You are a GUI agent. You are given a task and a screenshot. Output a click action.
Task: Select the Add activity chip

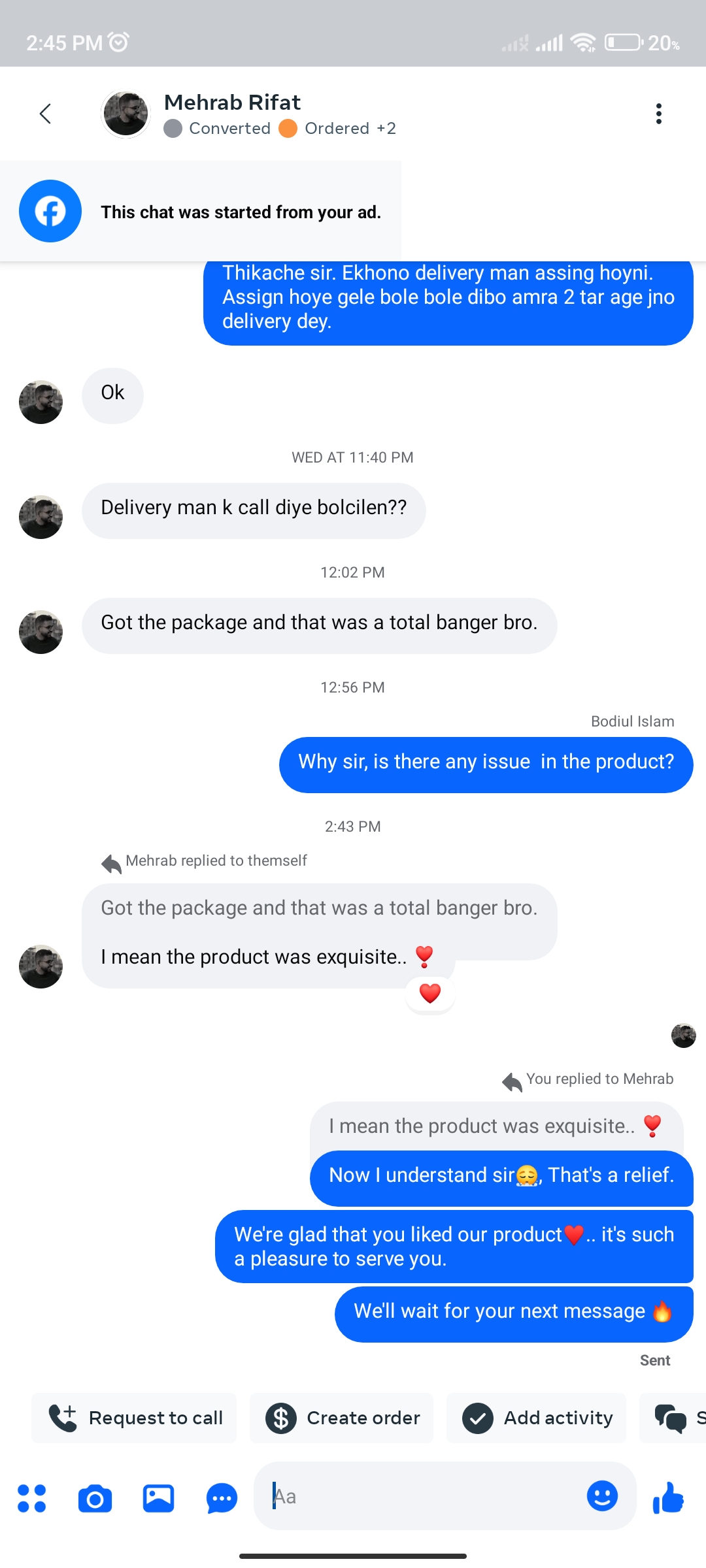pos(537,1418)
